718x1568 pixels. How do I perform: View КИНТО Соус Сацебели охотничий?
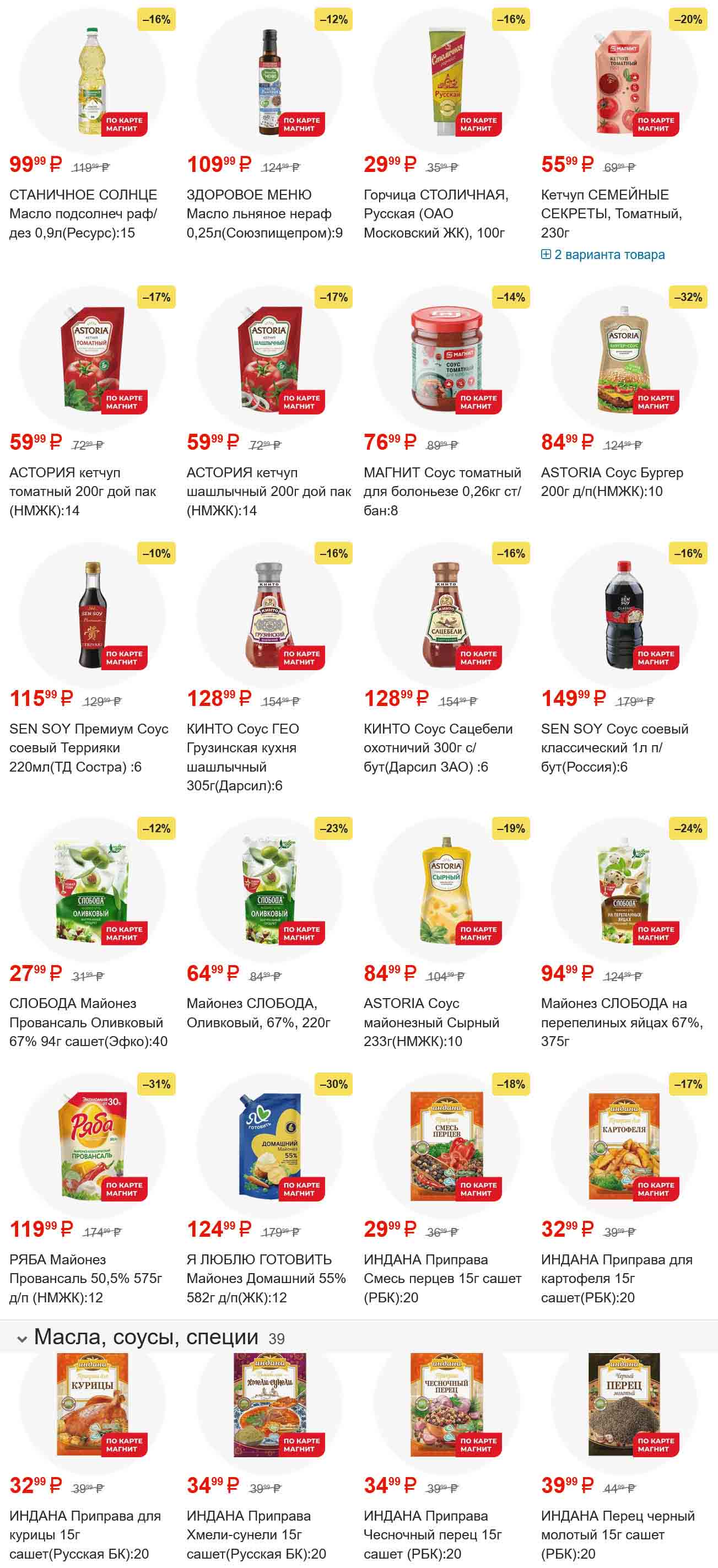point(438,747)
